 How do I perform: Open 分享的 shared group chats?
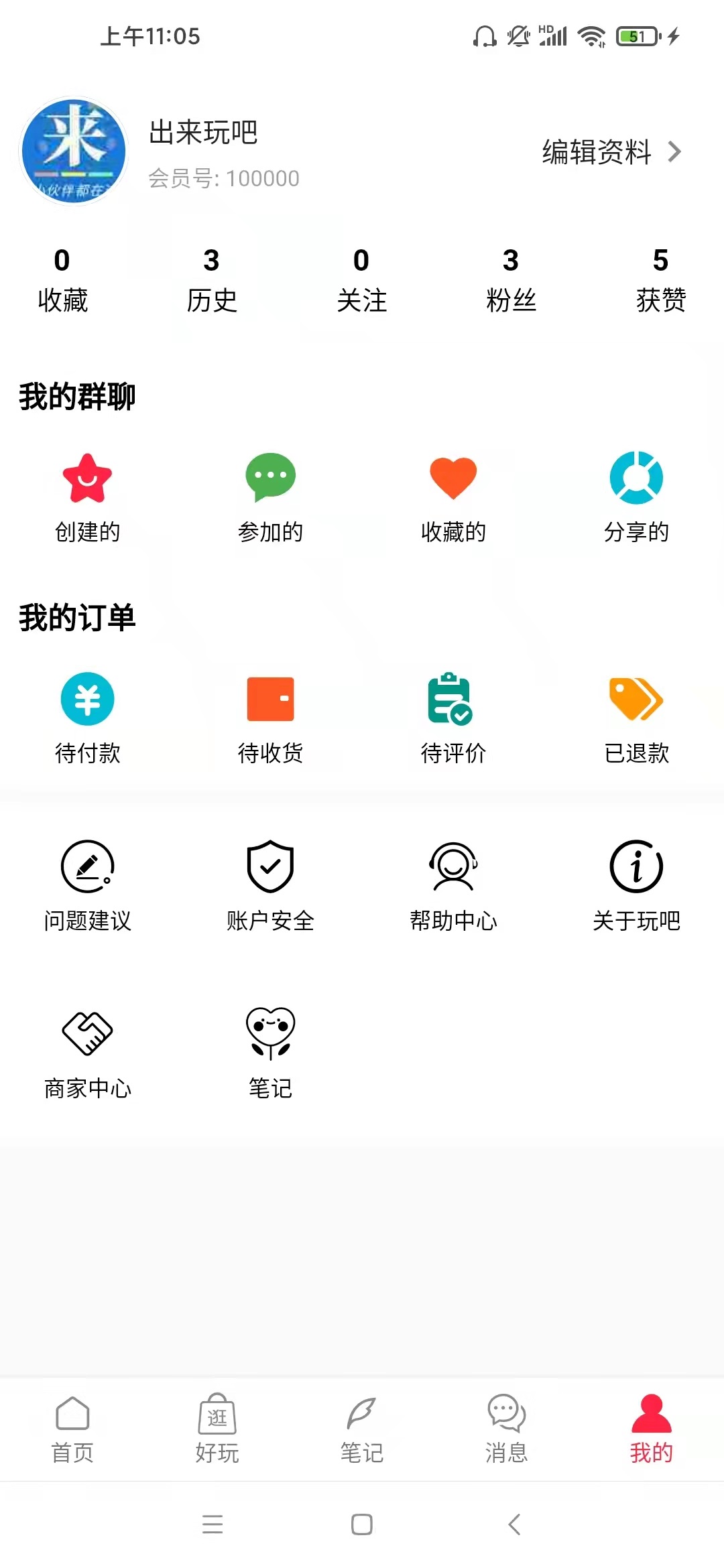click(x=636, y=498)
